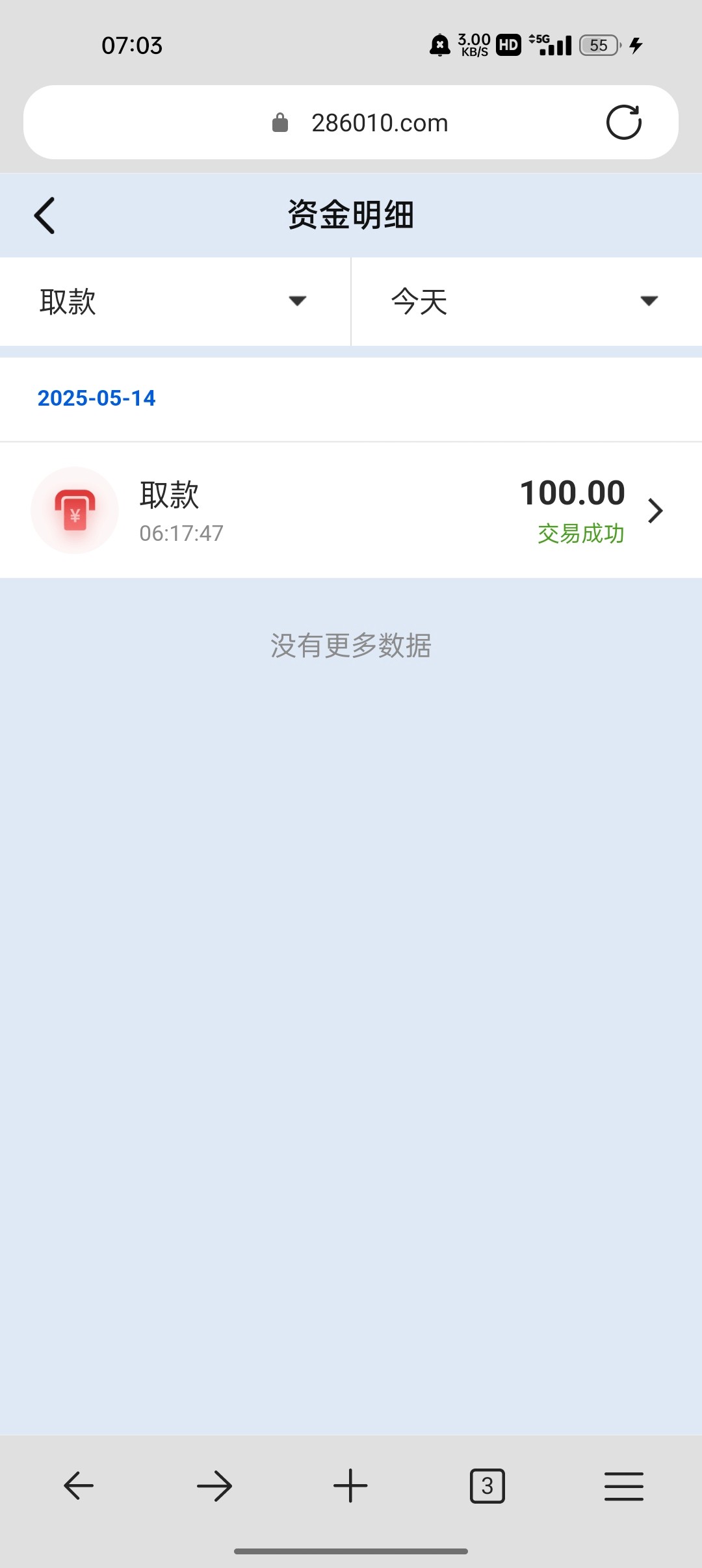Open the 今天 date range dropdown
Screen dimensions: 702x1568
point(526,302)
